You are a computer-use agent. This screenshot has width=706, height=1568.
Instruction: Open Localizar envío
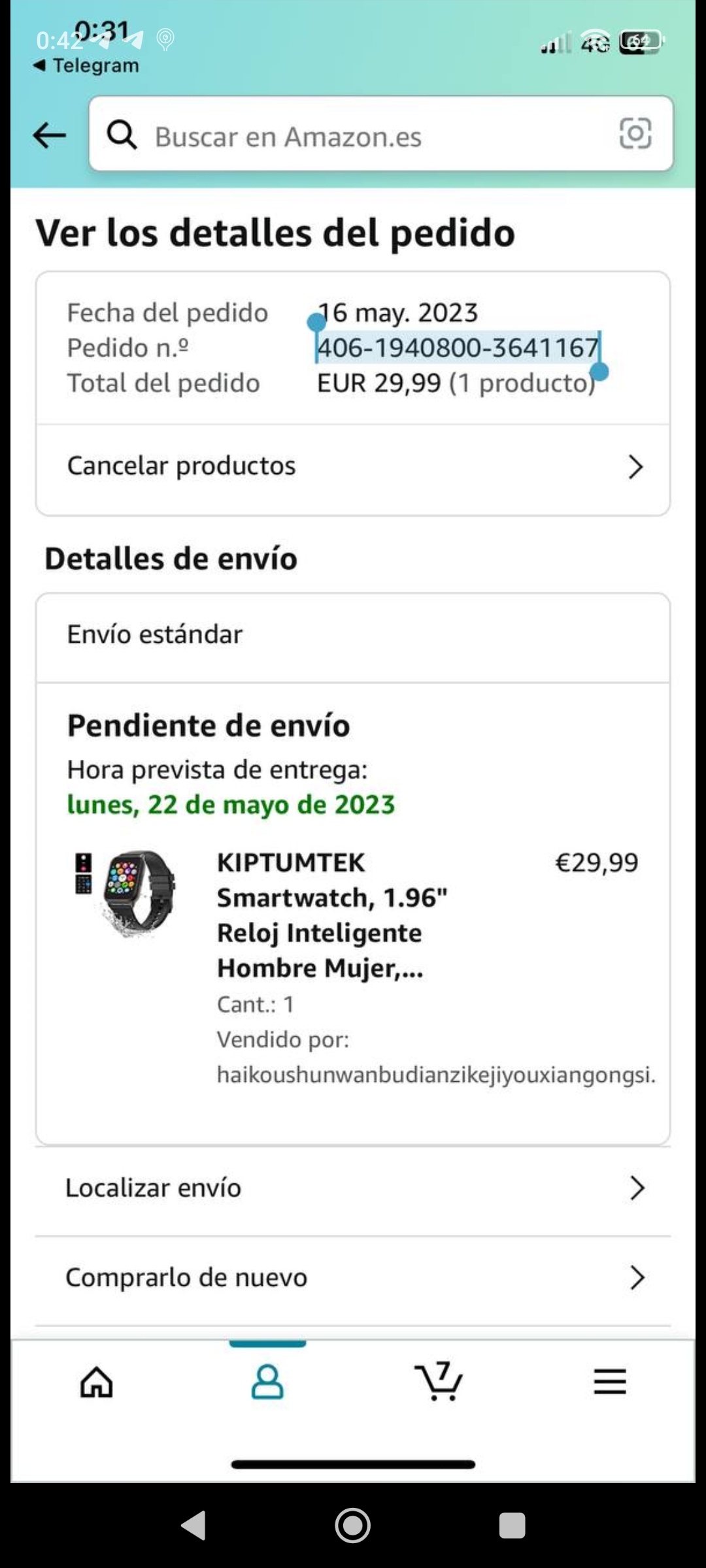[x=353, y=1188]
